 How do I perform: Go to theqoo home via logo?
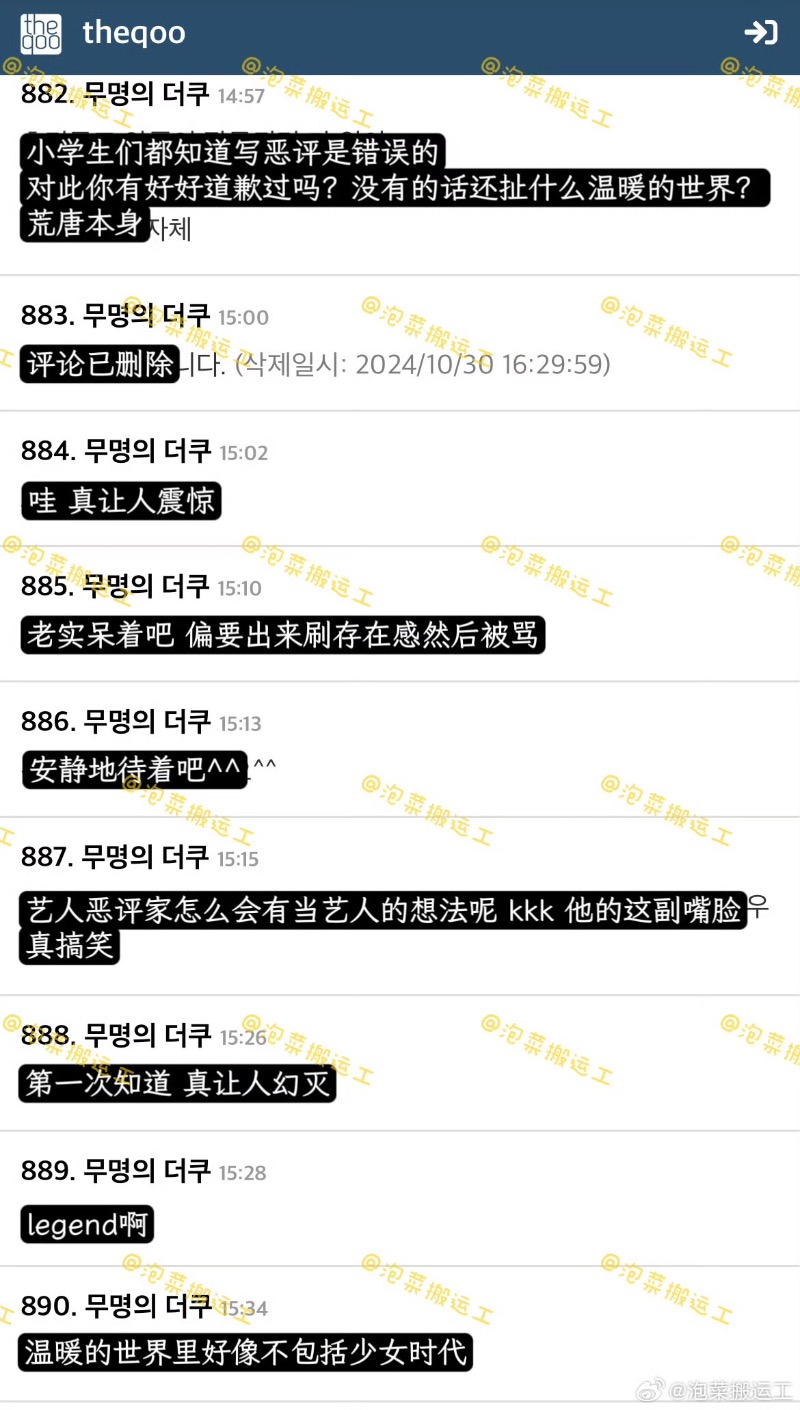41,34
